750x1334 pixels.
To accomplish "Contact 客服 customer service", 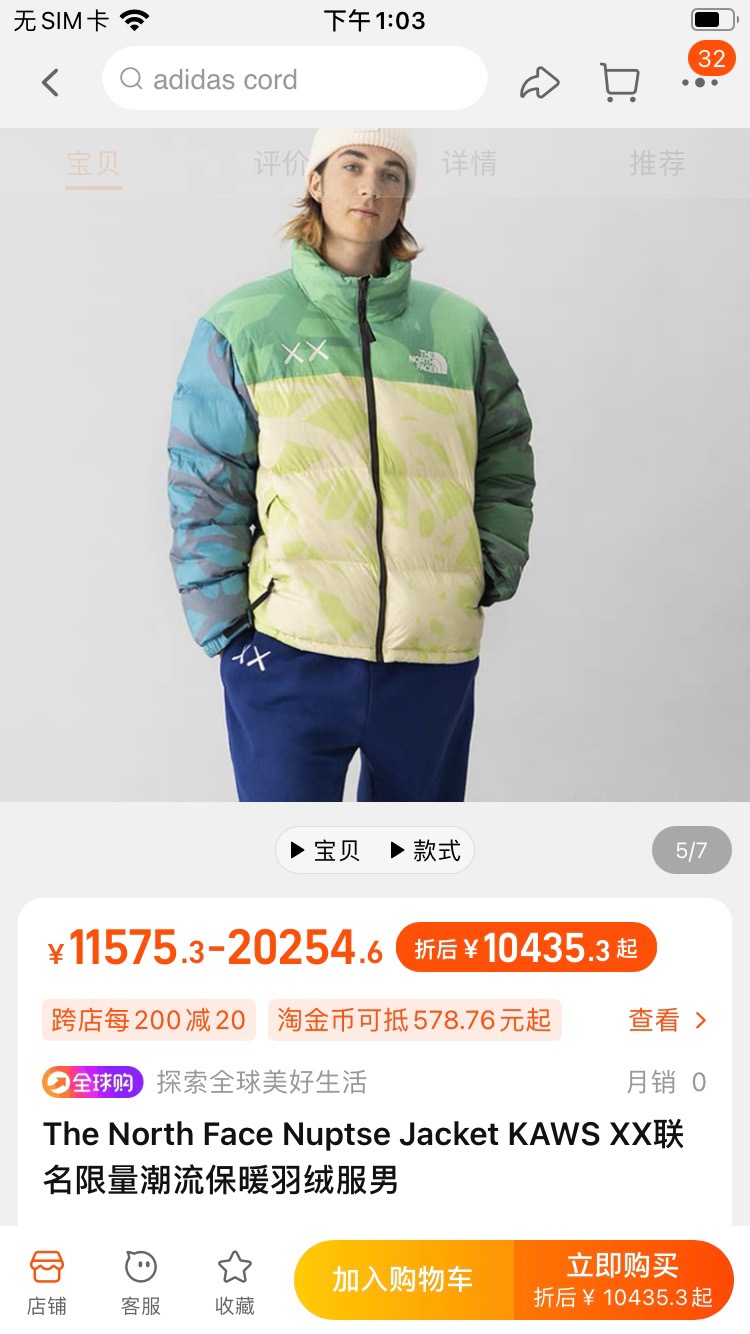I will coord(141,1281).
